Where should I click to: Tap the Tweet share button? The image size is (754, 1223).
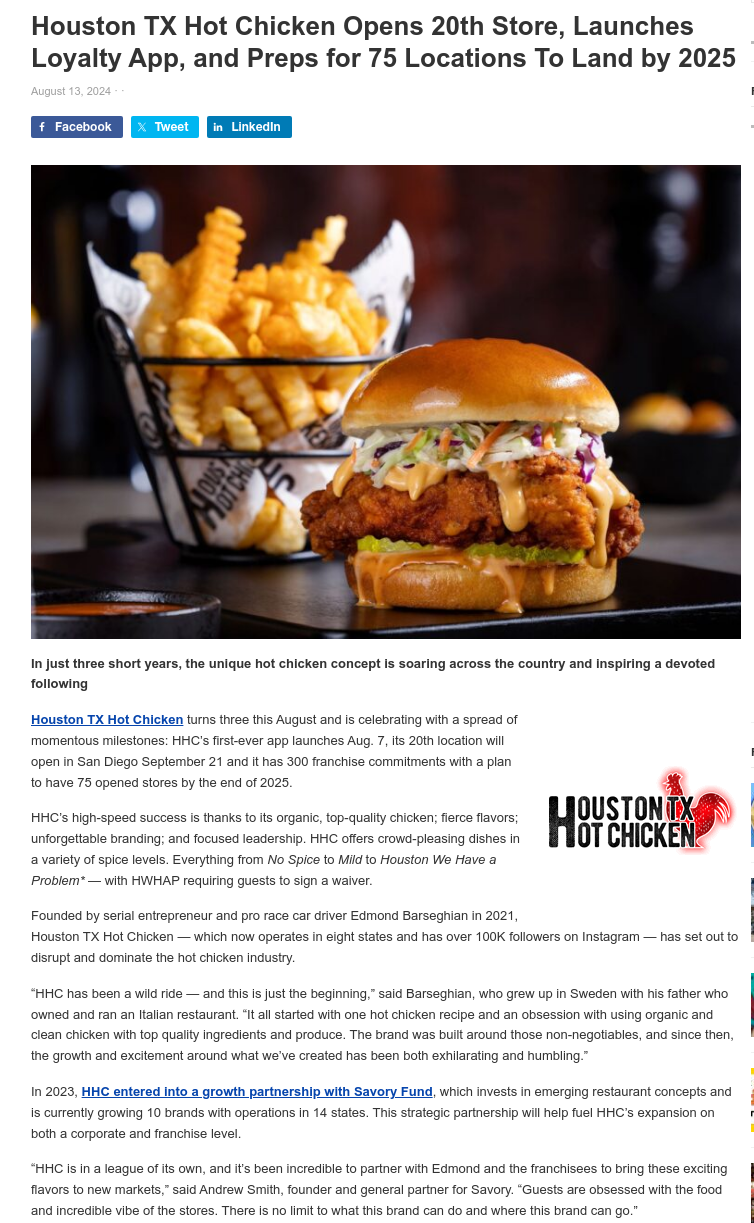(x=165, y=127)
